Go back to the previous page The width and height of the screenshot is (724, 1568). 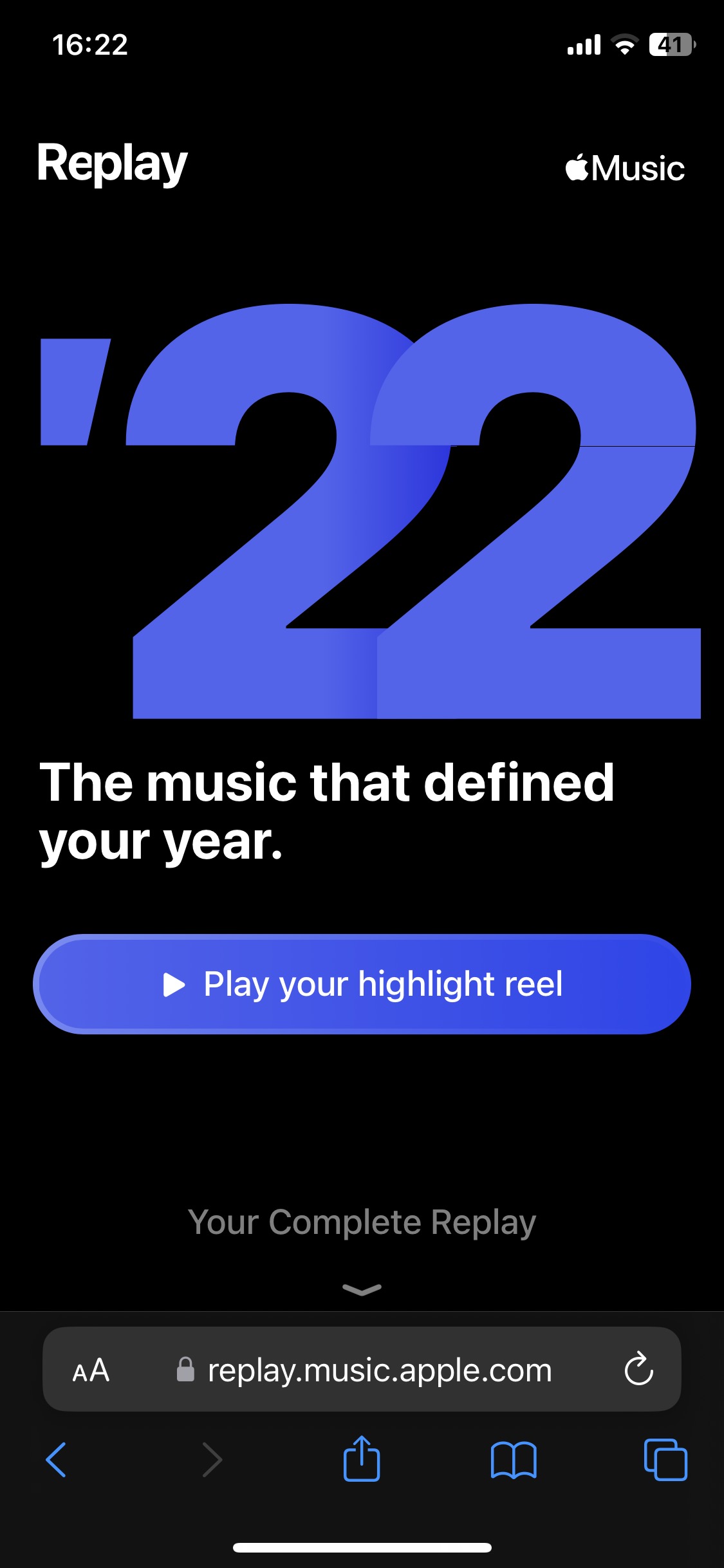tap(56, 1460)
